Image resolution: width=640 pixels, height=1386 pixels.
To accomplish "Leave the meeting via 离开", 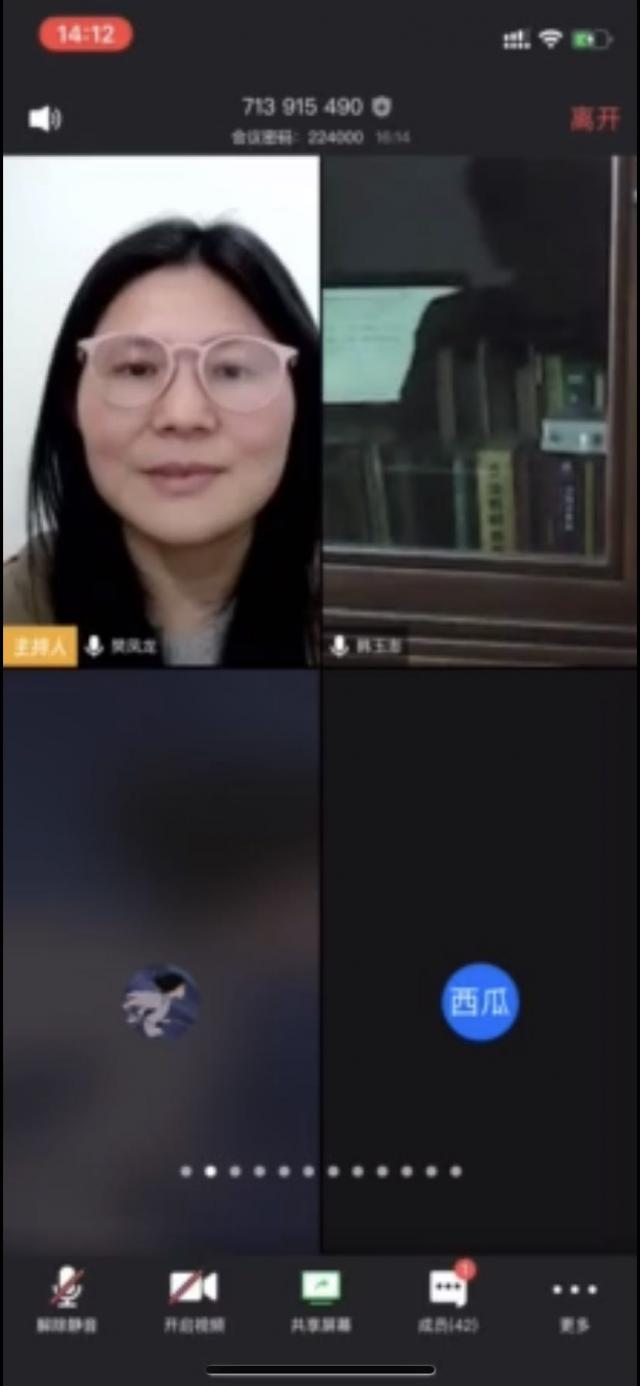I will [x=594, y=119].
